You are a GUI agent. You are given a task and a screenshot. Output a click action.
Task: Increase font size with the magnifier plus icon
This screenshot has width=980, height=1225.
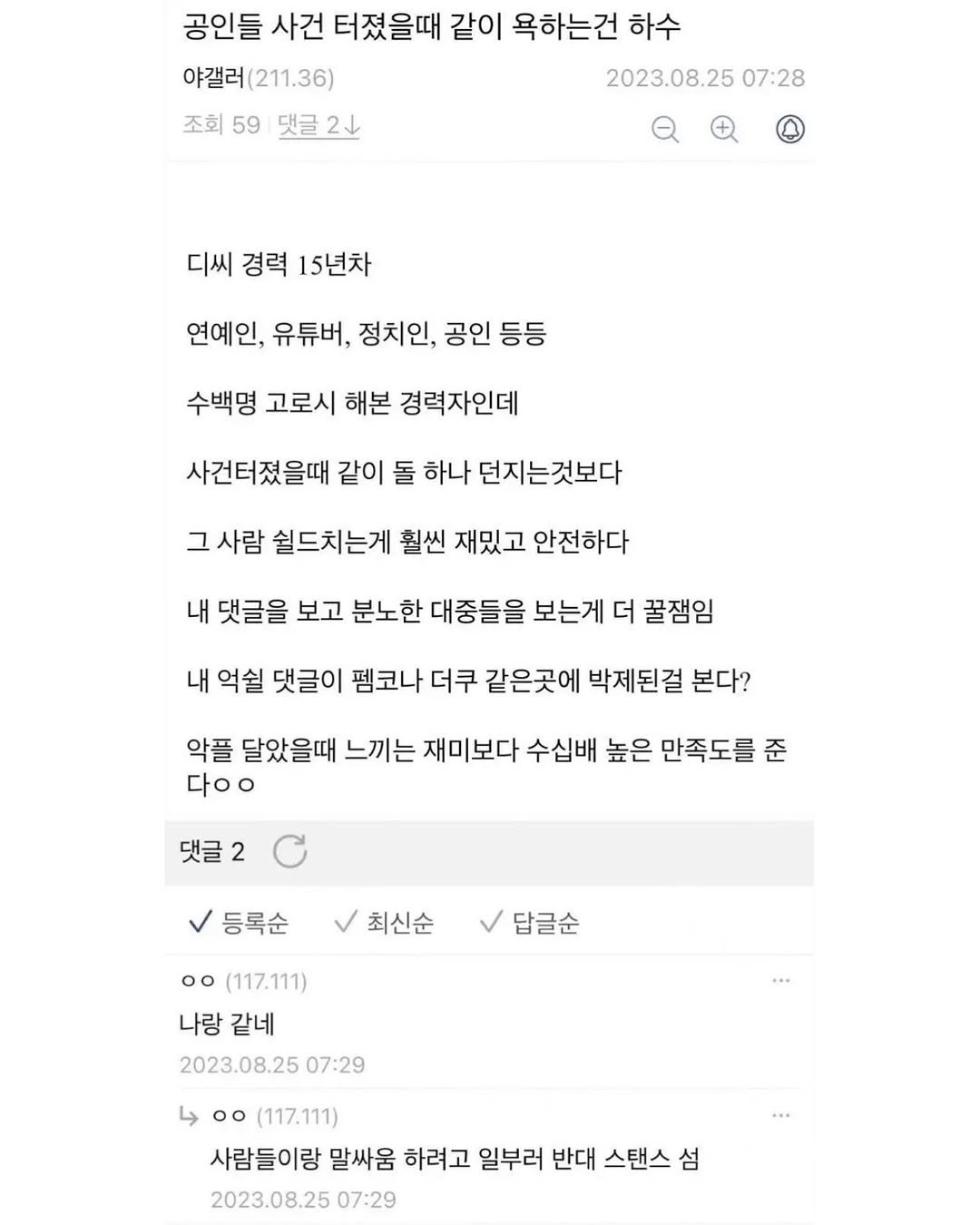click(x=723, y=130)
